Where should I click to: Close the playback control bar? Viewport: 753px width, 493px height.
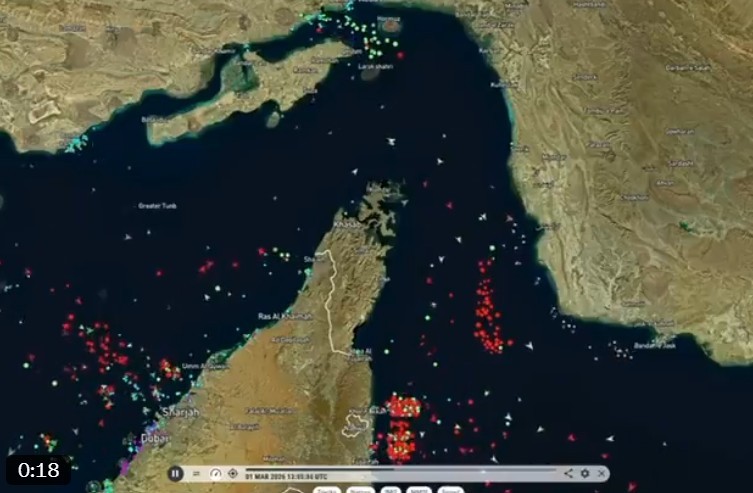tap(601, 473)
